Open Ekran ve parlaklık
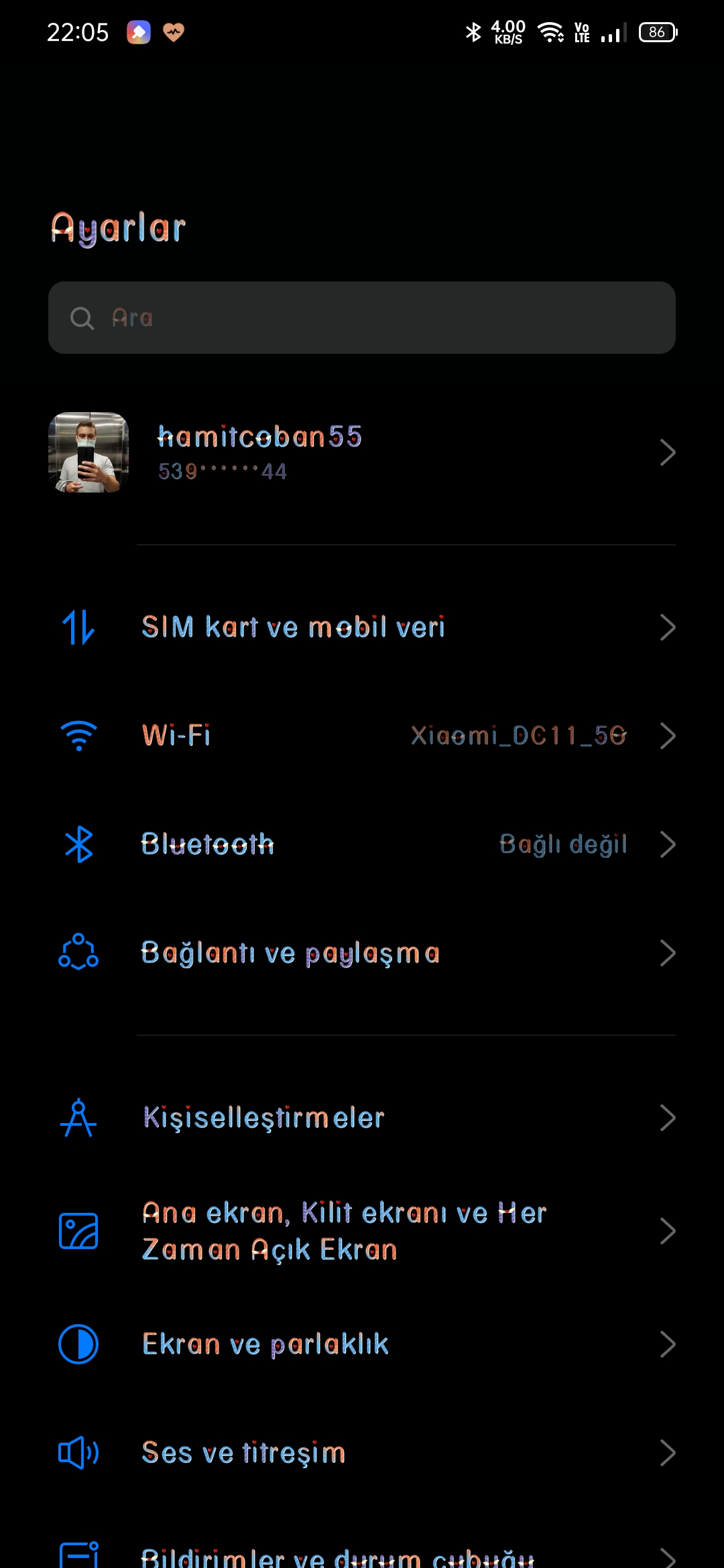This screenshot has width=724, height=1568. 362,1344
